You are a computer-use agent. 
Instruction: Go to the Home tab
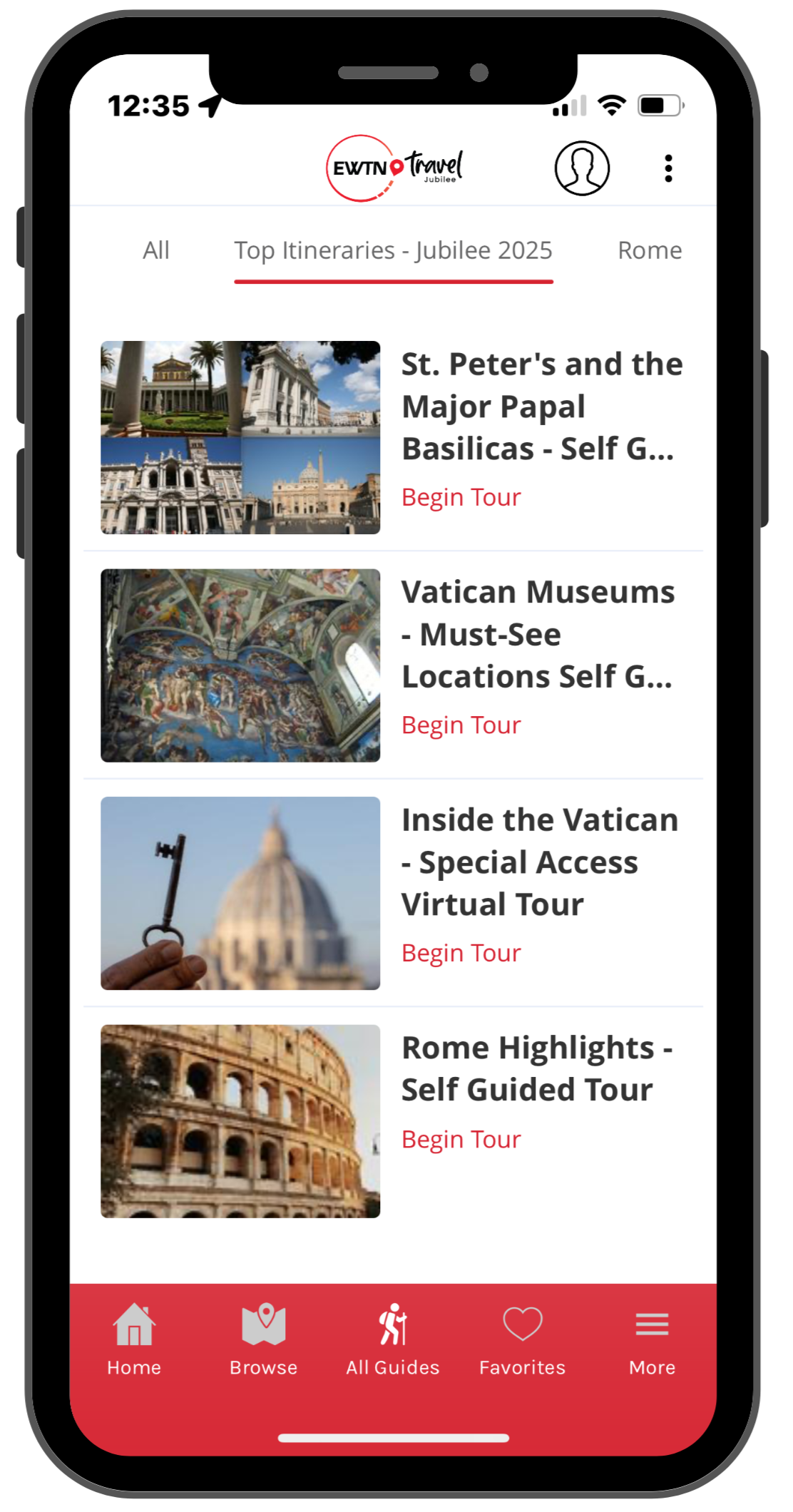pyautogui.click(x=134, y=1339)
